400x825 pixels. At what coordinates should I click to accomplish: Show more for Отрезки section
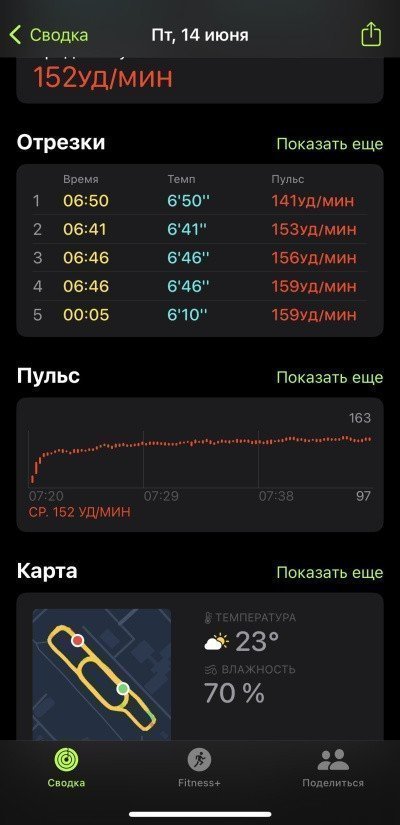pos(329,144)
